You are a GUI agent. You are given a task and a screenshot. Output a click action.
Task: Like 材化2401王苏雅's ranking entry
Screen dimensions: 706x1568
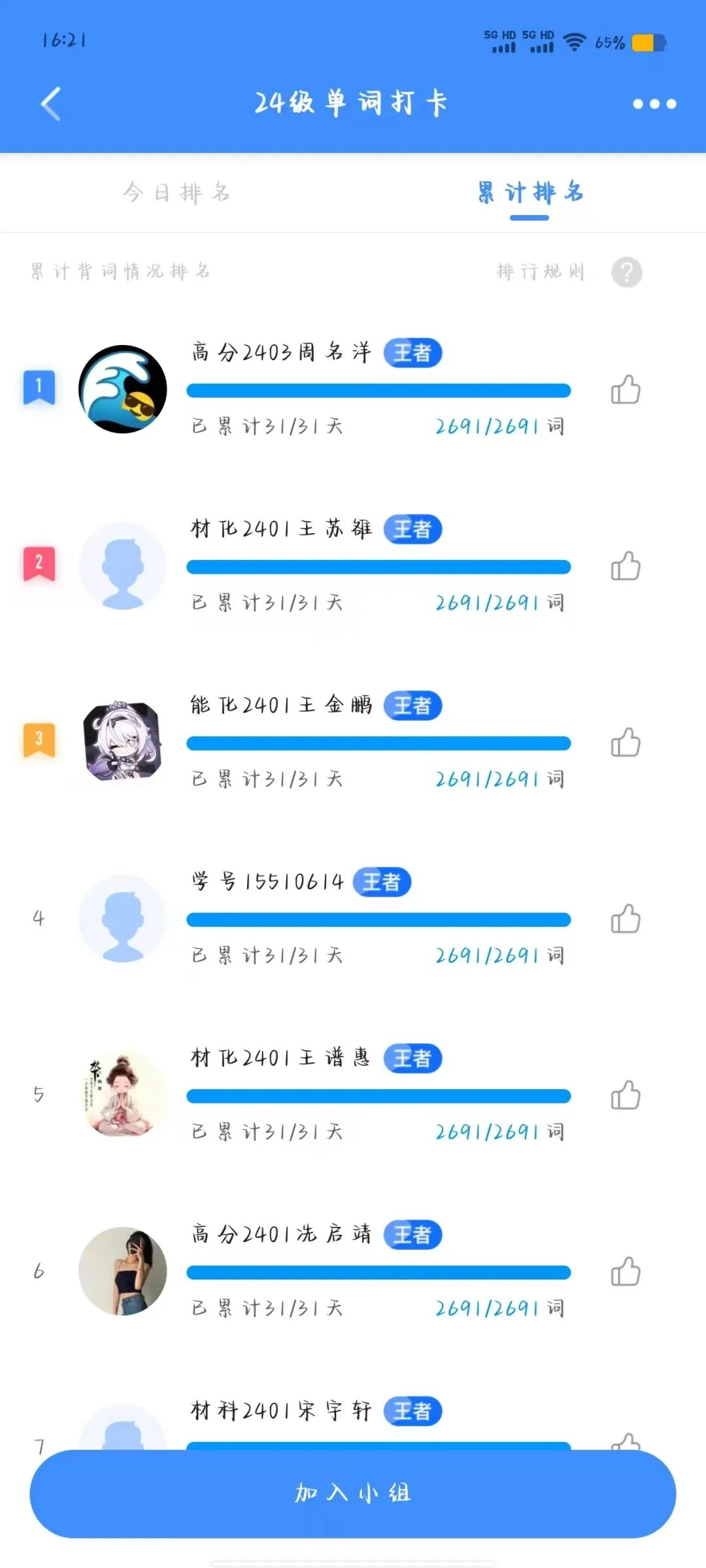[x=625, y=566]
